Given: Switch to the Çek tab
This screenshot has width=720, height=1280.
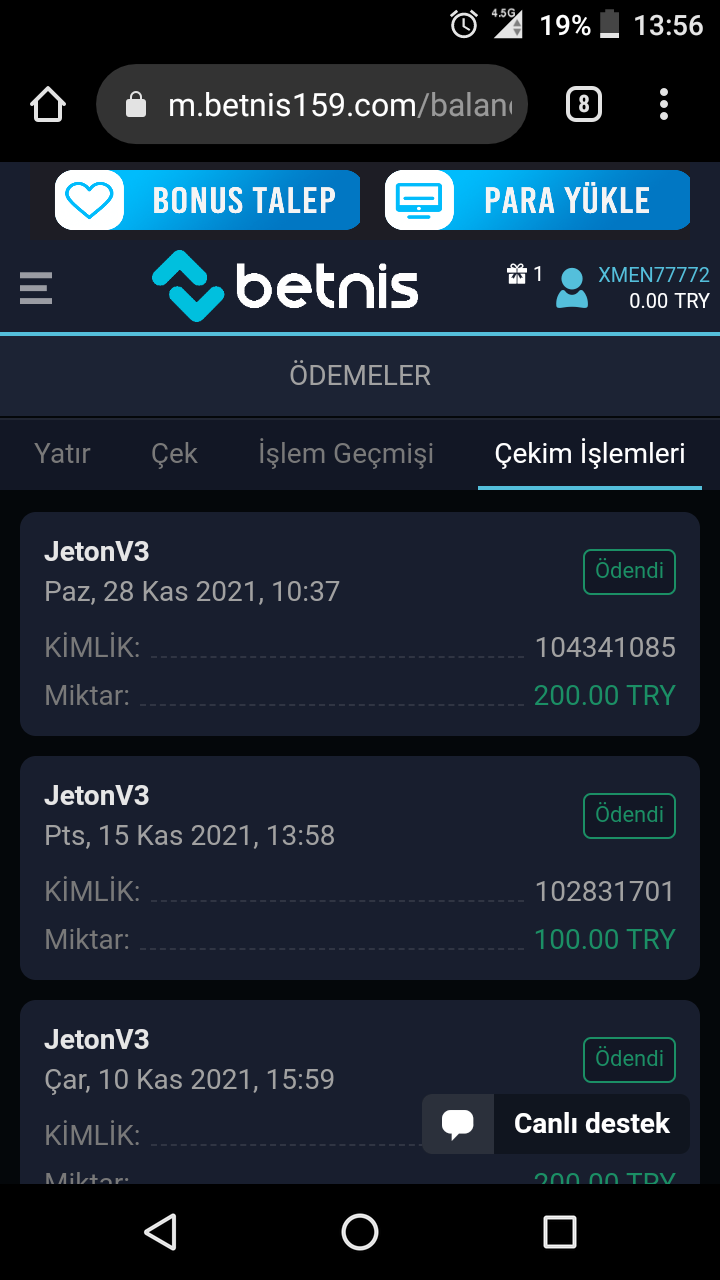Looking at the screenshot, I should coord(174,454).
